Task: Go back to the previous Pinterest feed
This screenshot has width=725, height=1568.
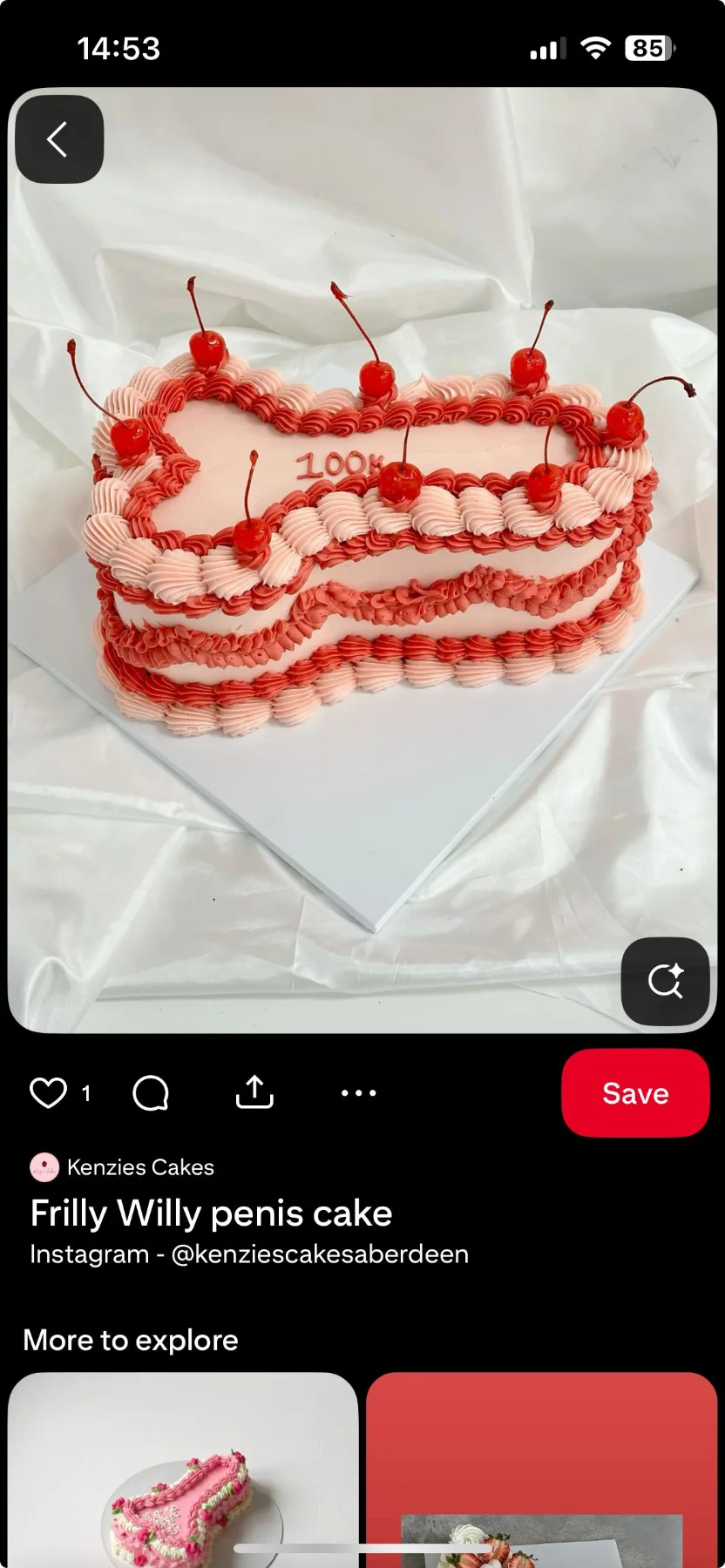Action: point(59,139)
